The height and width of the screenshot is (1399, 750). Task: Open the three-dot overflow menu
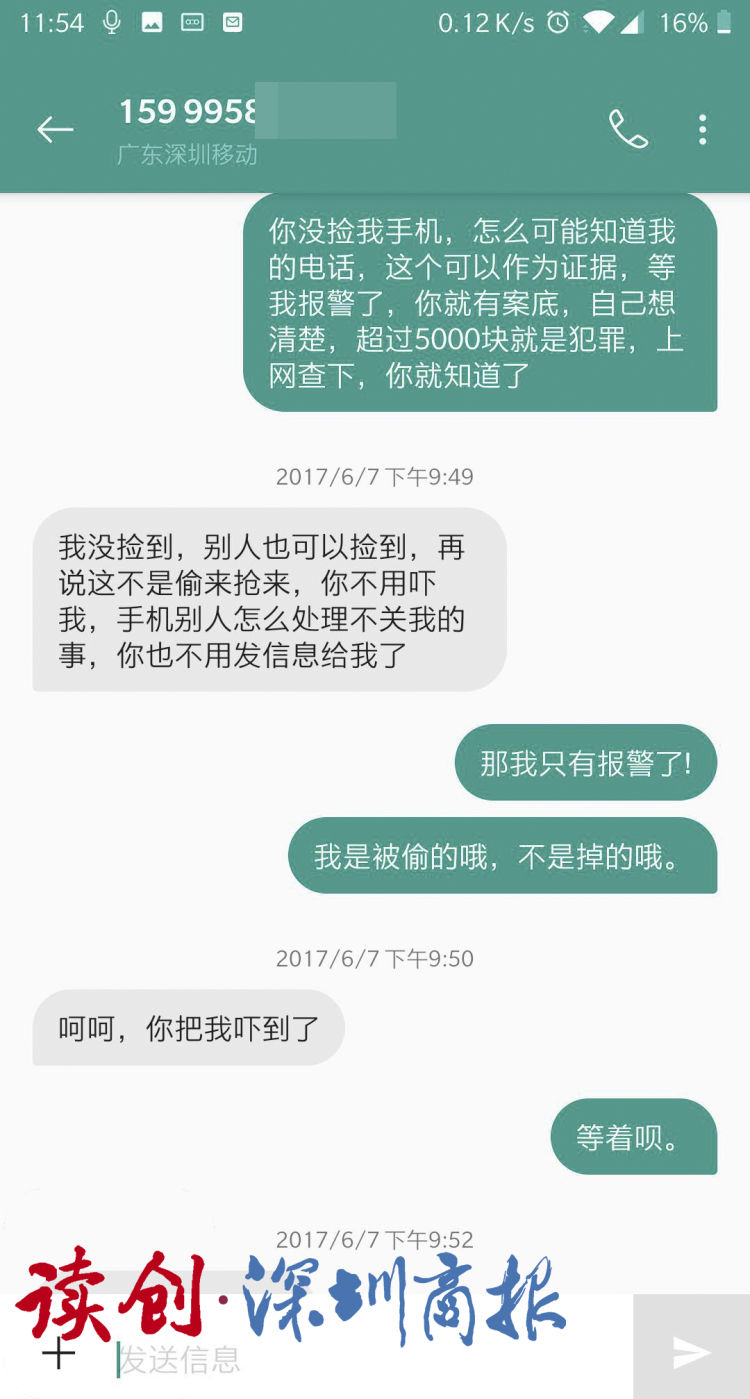pyautogui.click(x=702, y=129)
